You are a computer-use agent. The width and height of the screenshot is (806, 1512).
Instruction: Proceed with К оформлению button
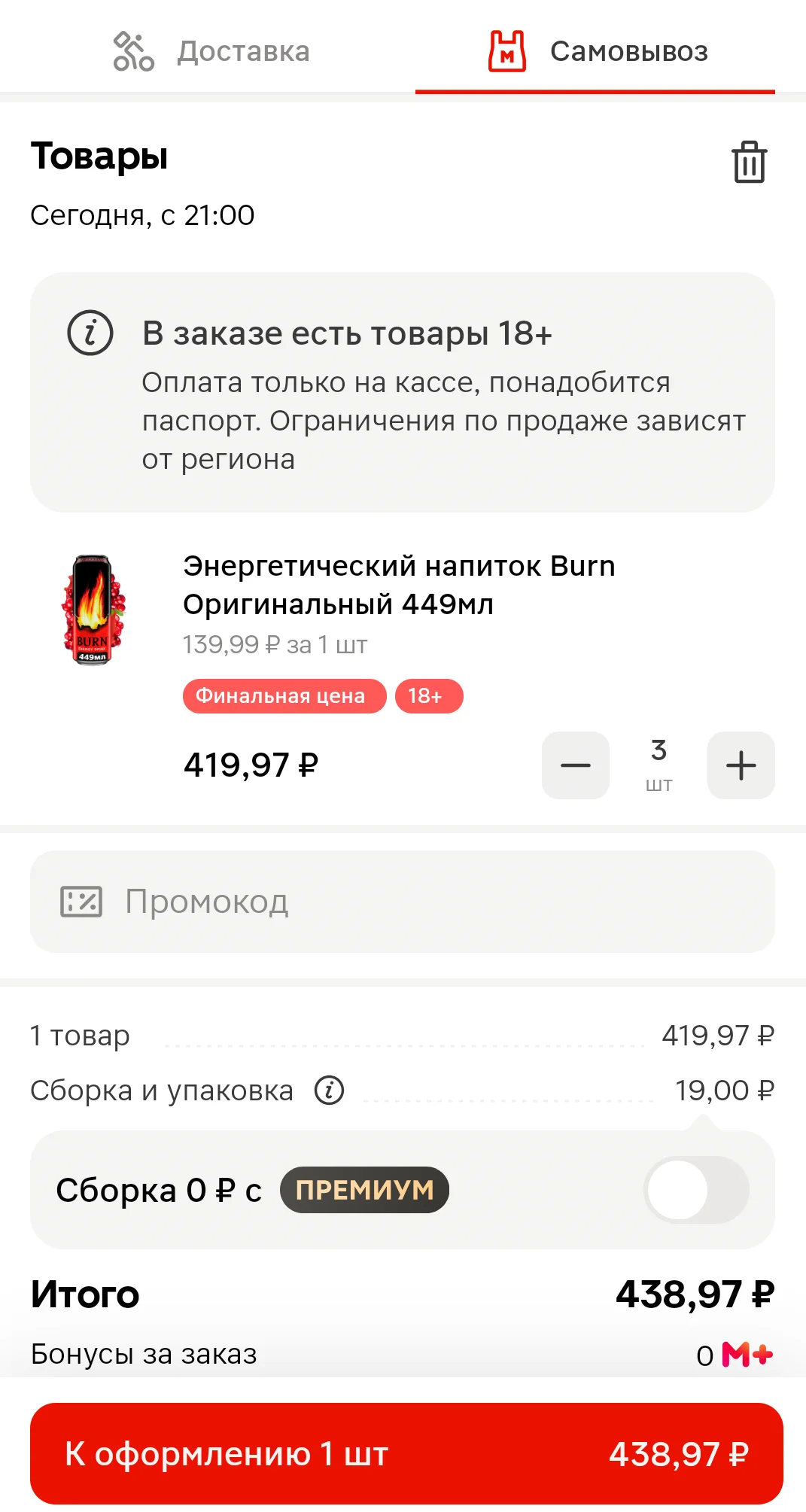406,1453
